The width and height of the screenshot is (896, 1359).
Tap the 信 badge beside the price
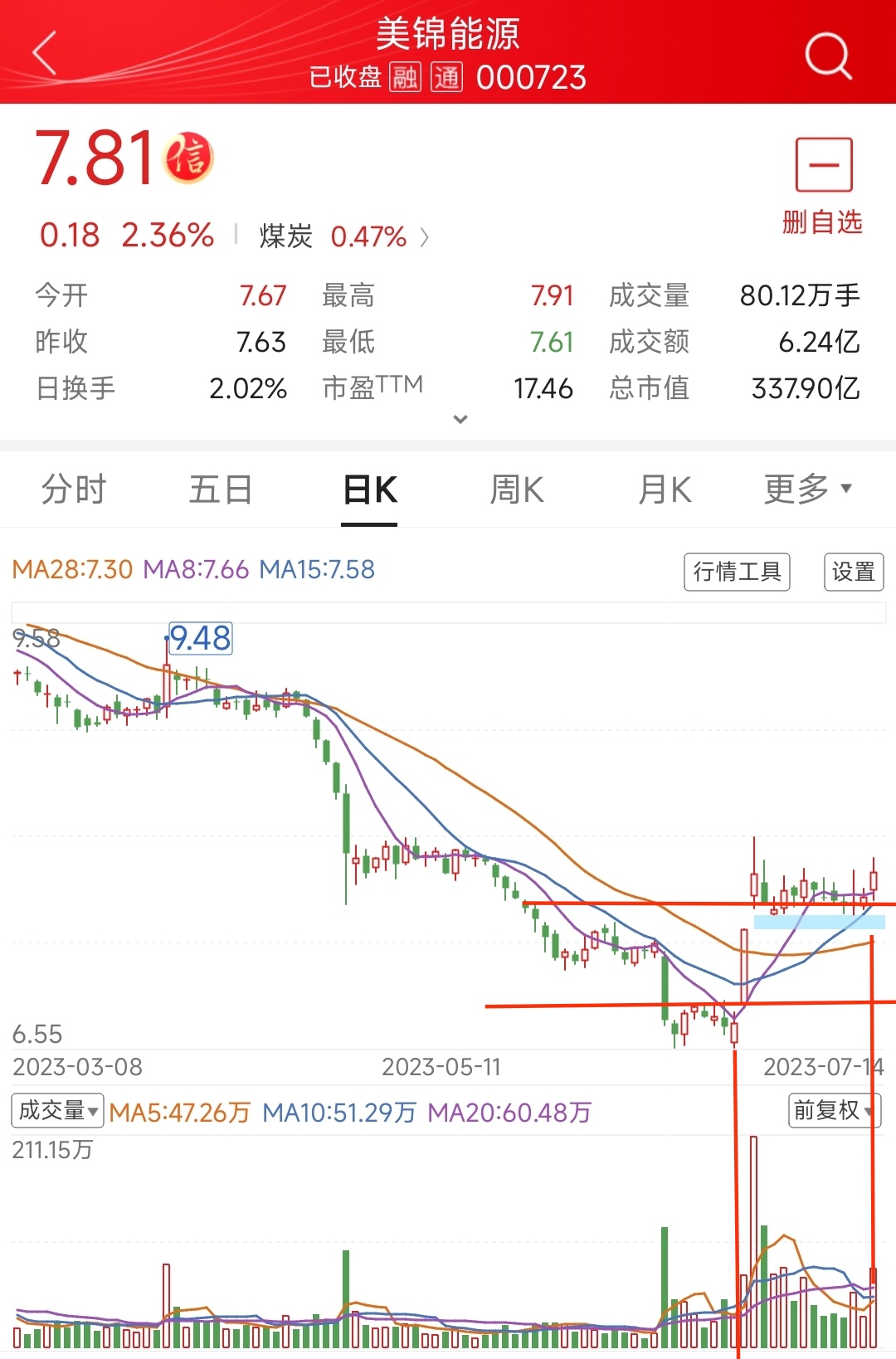pos(189,158)
